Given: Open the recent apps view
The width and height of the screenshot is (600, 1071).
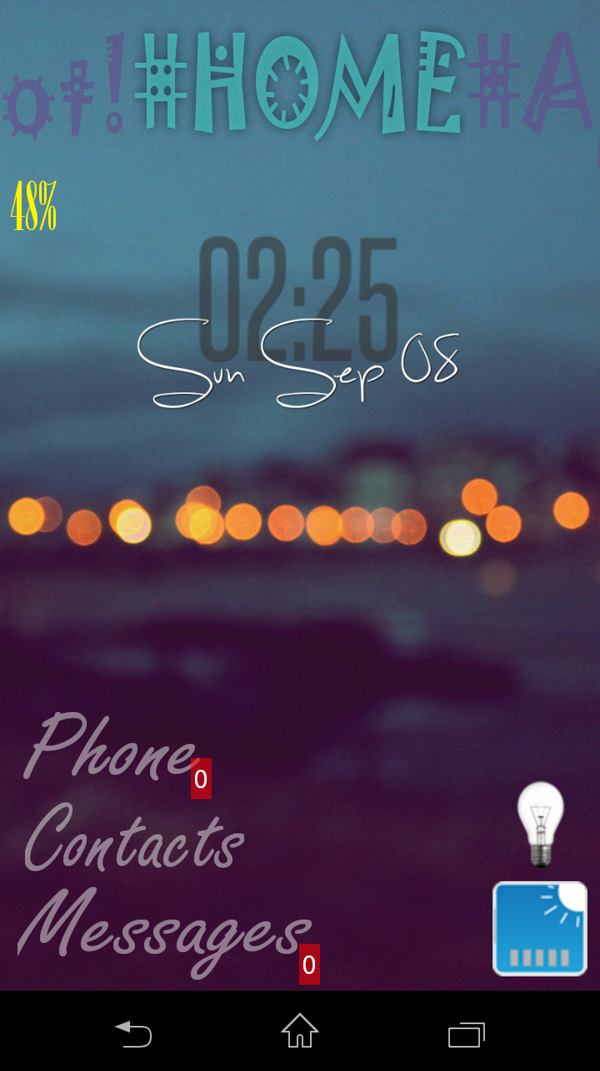Looking at the screenshot, I should (x=466, y=1033).
